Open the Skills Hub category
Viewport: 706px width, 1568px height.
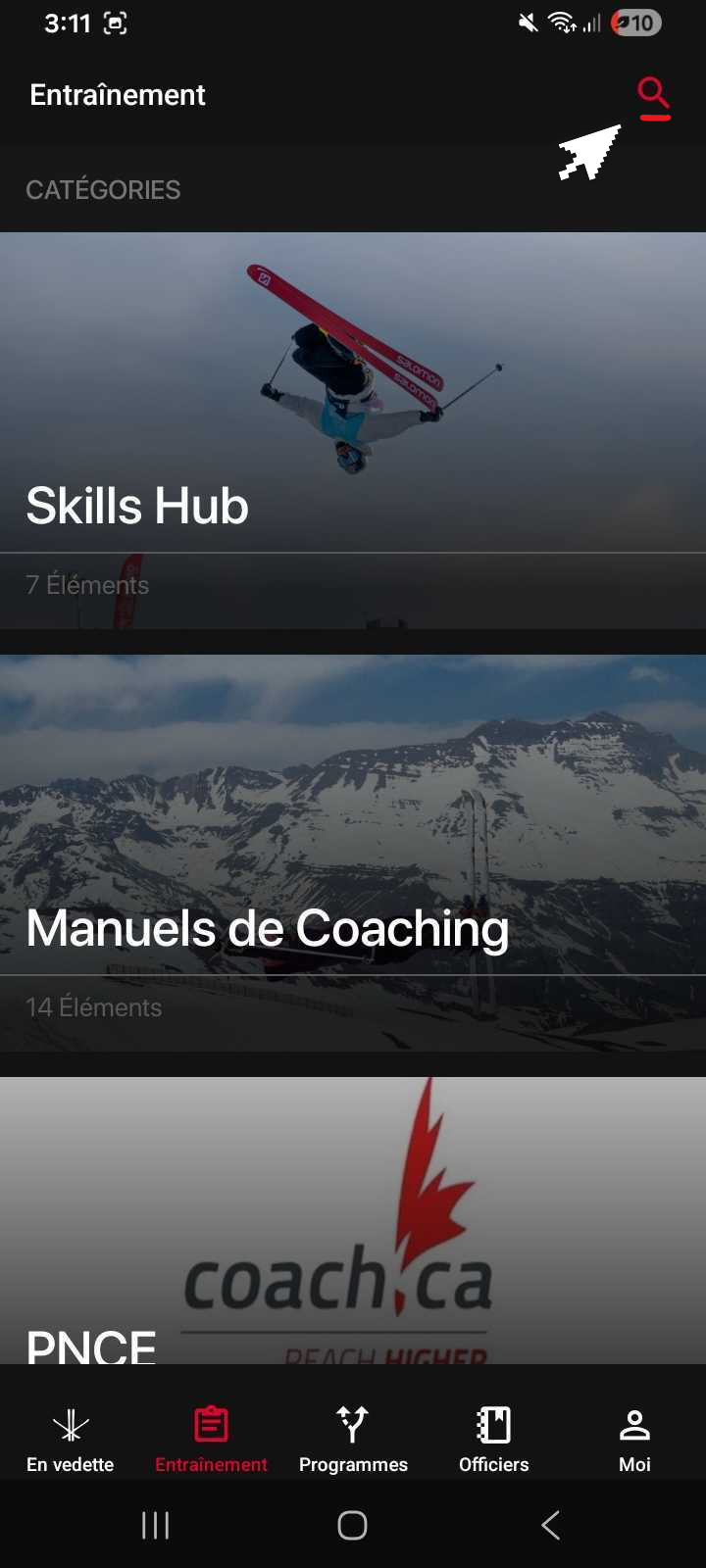(x=353, y=431)
